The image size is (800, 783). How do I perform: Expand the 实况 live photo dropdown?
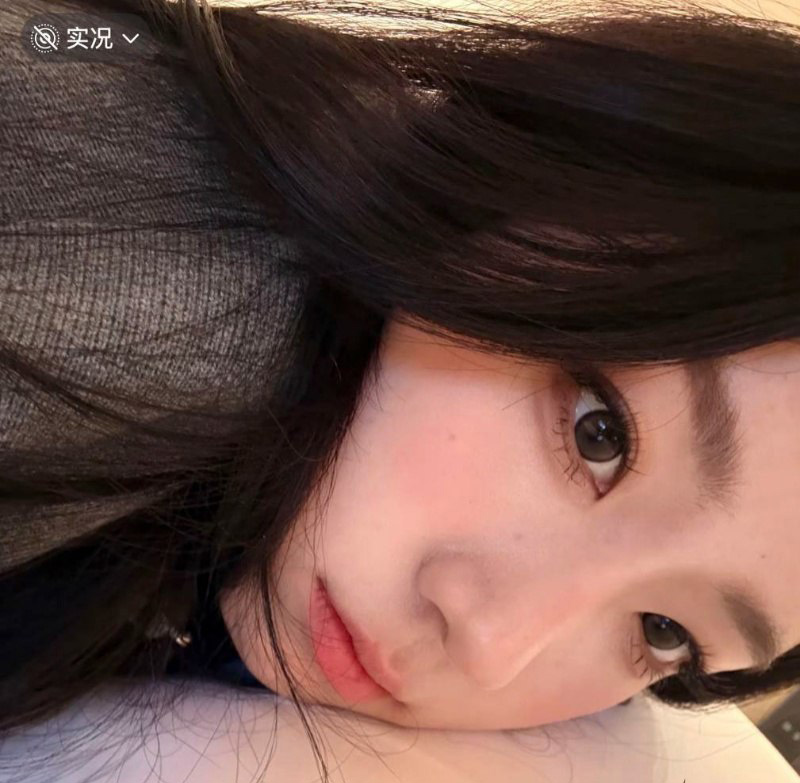pyautogui.click(x=130, y=39)
